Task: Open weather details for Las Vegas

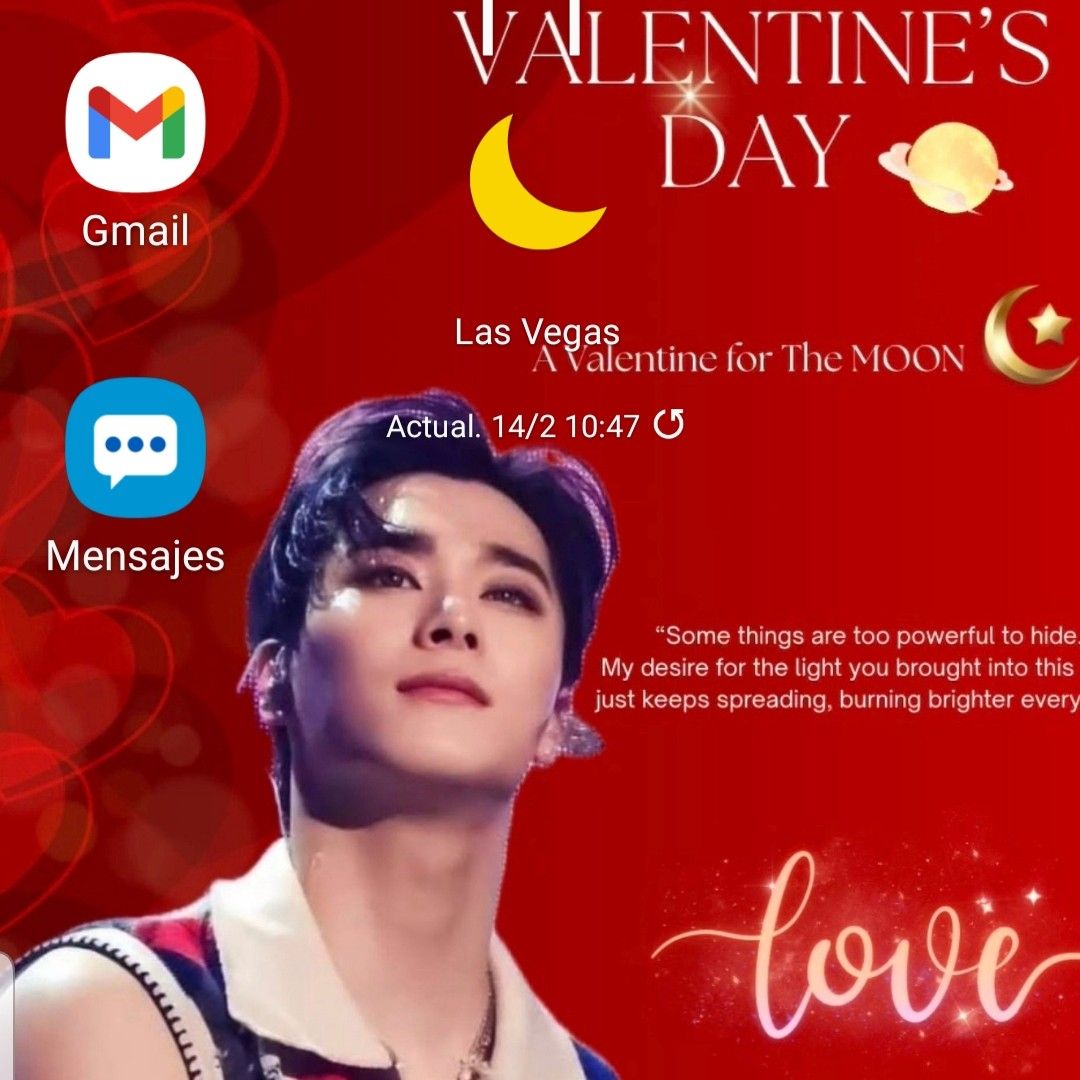Action: pyautogui.click(x=537, y=332)
